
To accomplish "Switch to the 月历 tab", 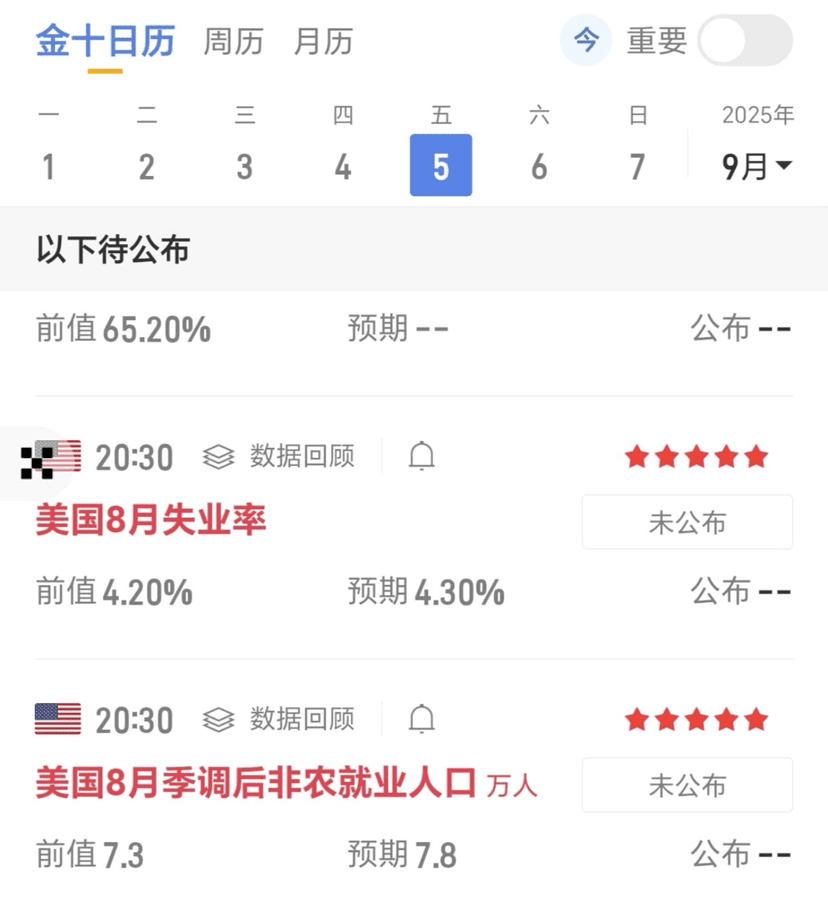I will [x=323, y=42].
